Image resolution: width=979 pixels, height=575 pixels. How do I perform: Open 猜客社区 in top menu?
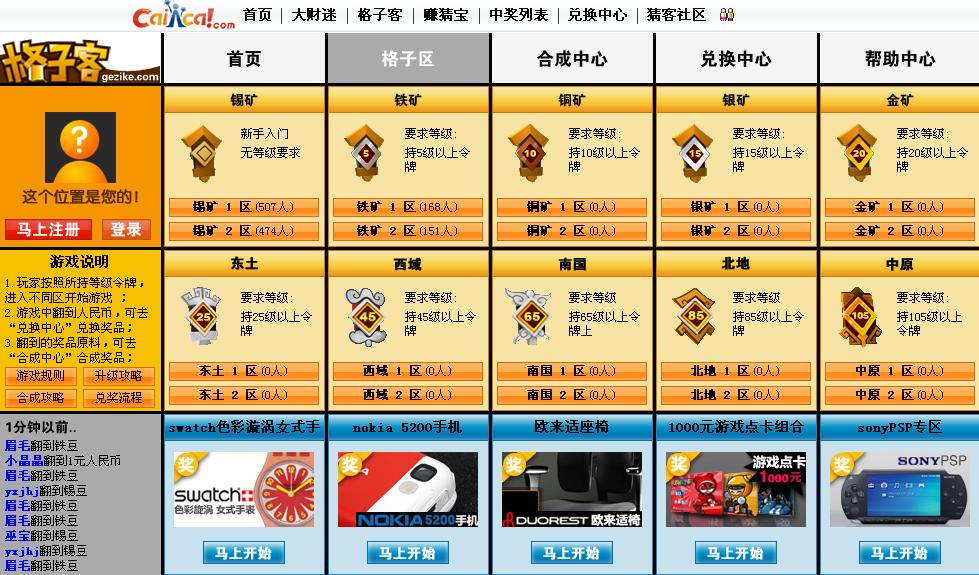676,15
